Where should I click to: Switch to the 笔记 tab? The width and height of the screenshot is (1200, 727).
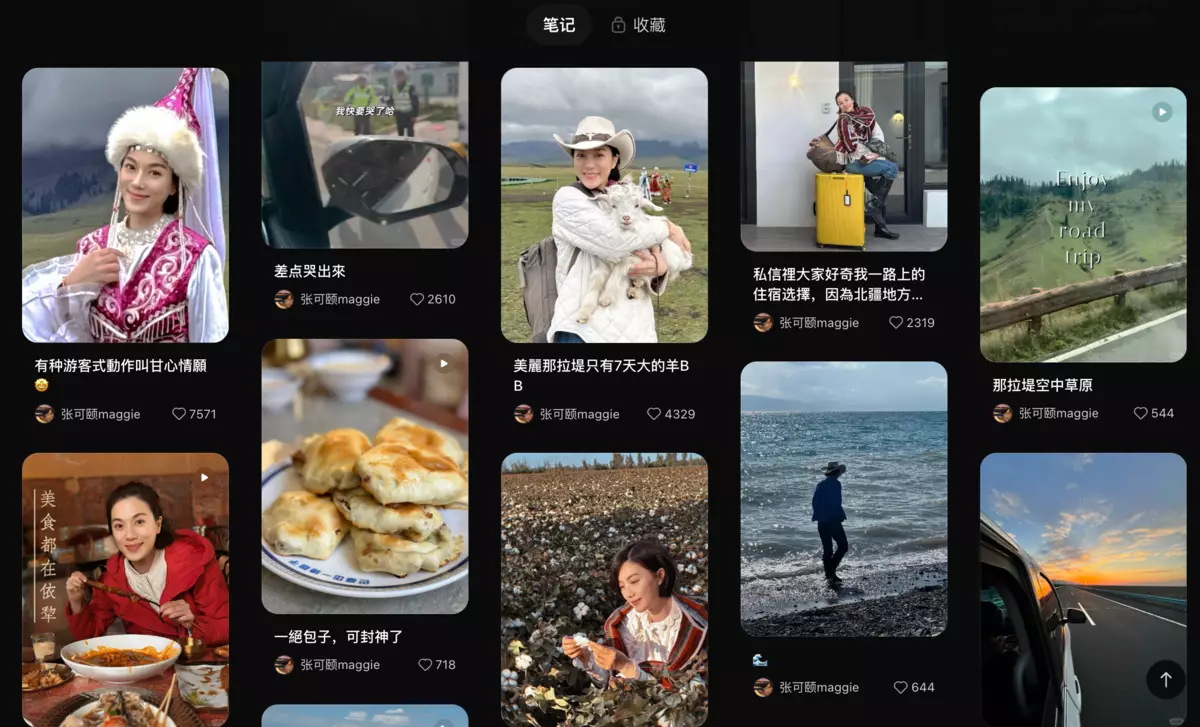tap(559, 25)
